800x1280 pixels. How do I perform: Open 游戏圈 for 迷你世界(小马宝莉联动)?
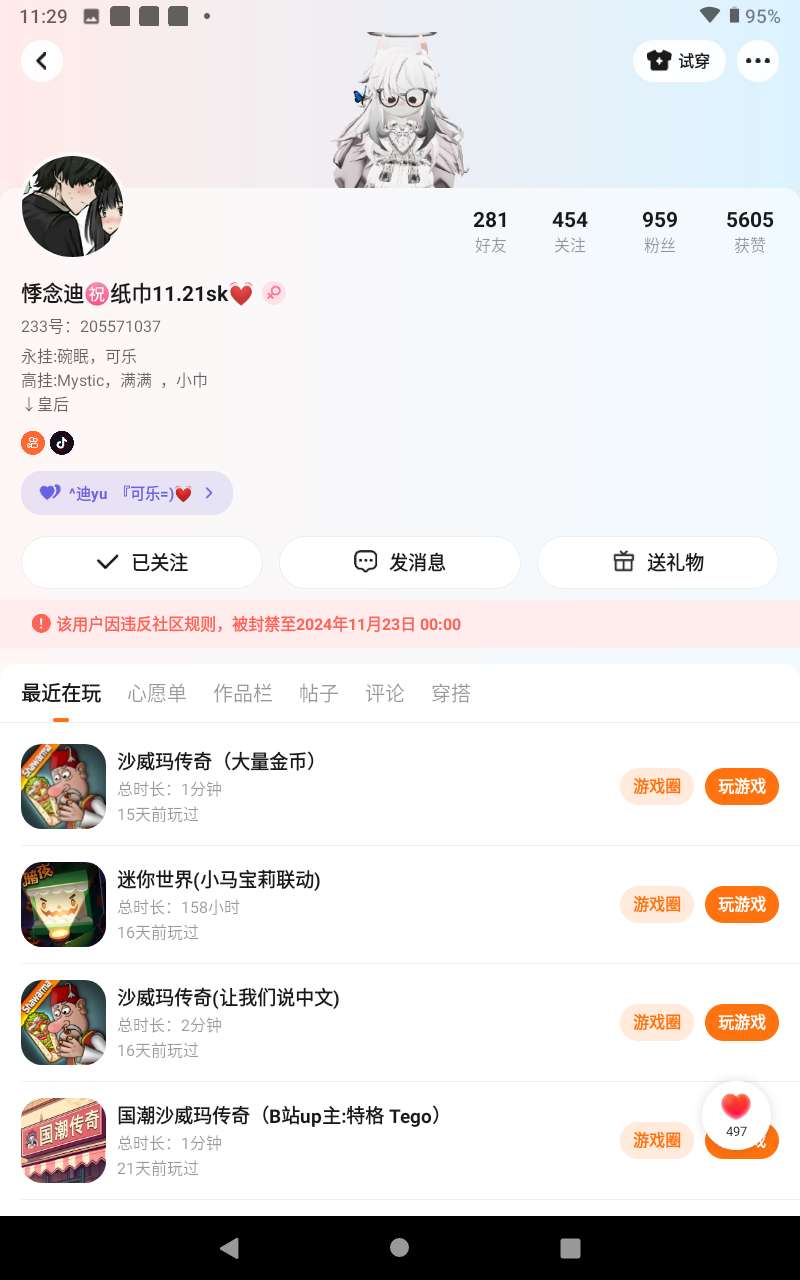pyautogui.click(x=657, y=905)
